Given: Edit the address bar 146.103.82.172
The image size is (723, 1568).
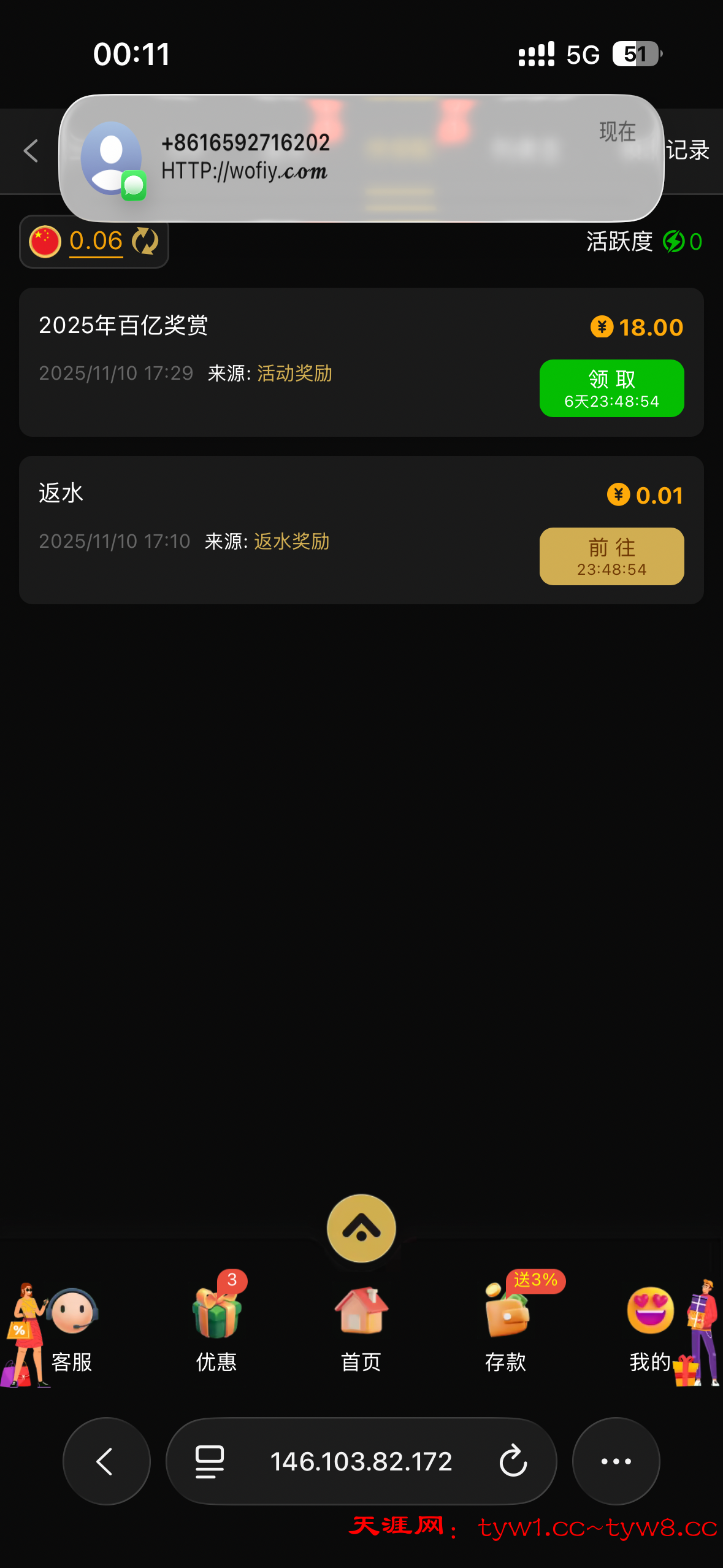Looking at the screenshot, I should coord(361,1461).
